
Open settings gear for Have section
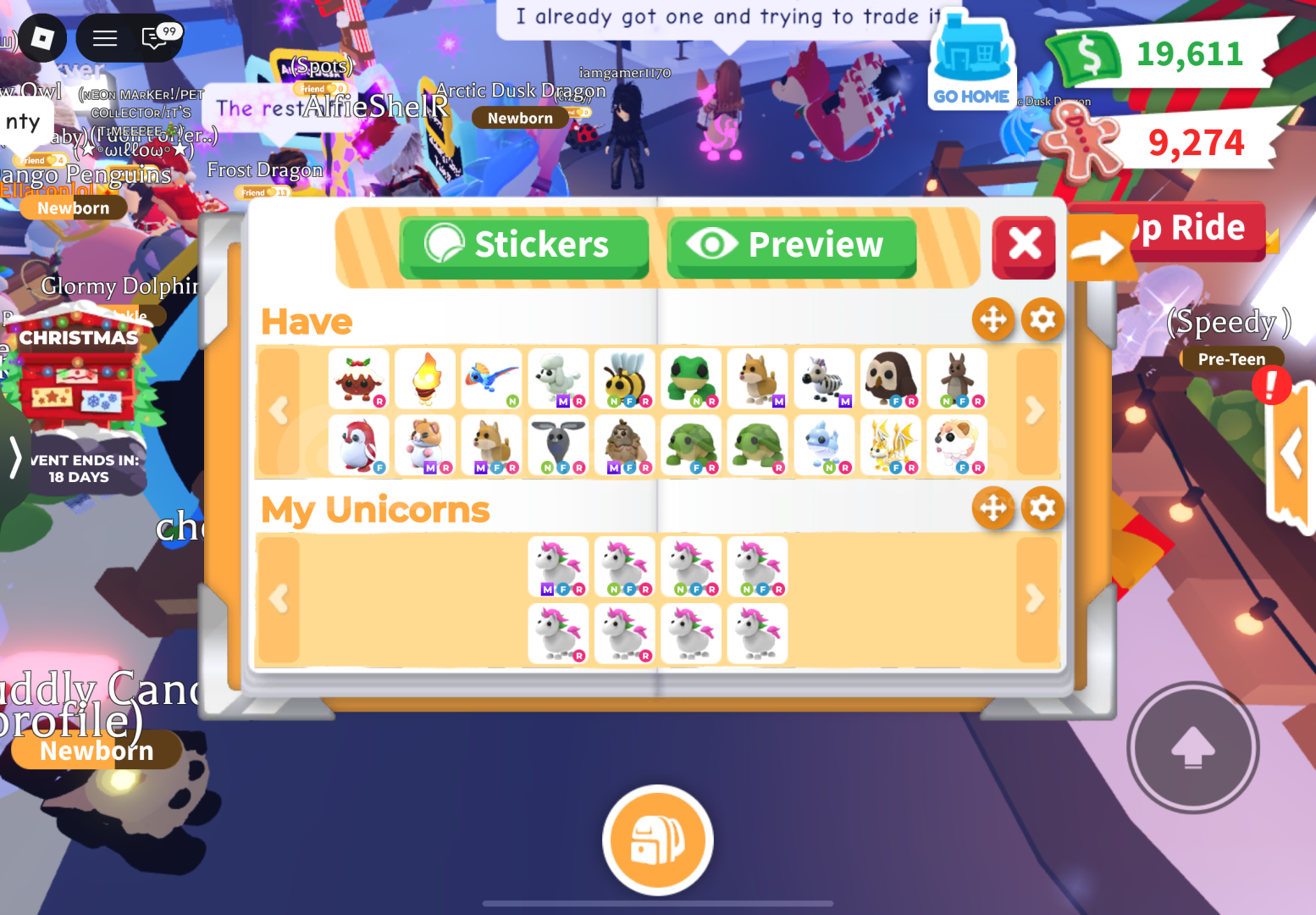[x=1042, y=319]
